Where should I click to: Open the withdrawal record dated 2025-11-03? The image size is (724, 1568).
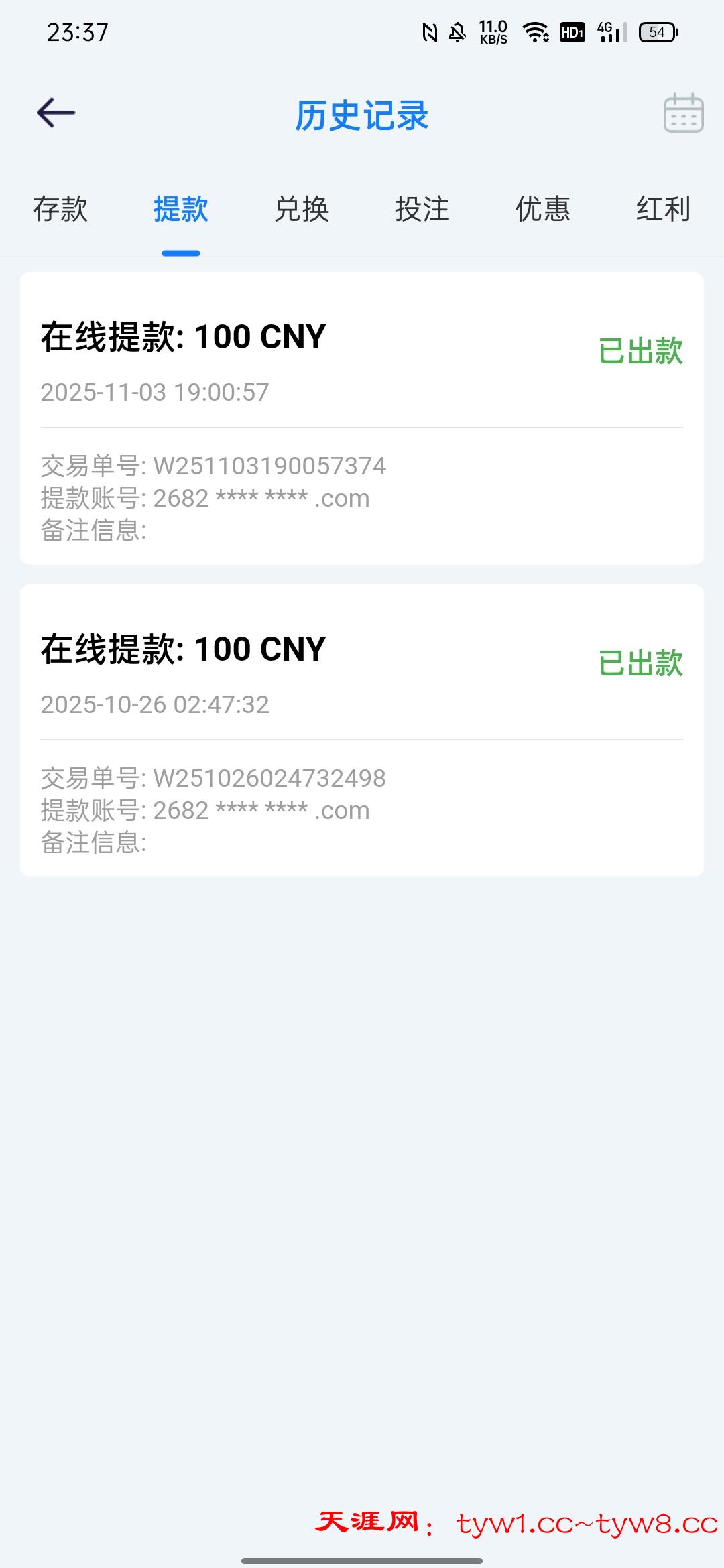click(362, 418)
